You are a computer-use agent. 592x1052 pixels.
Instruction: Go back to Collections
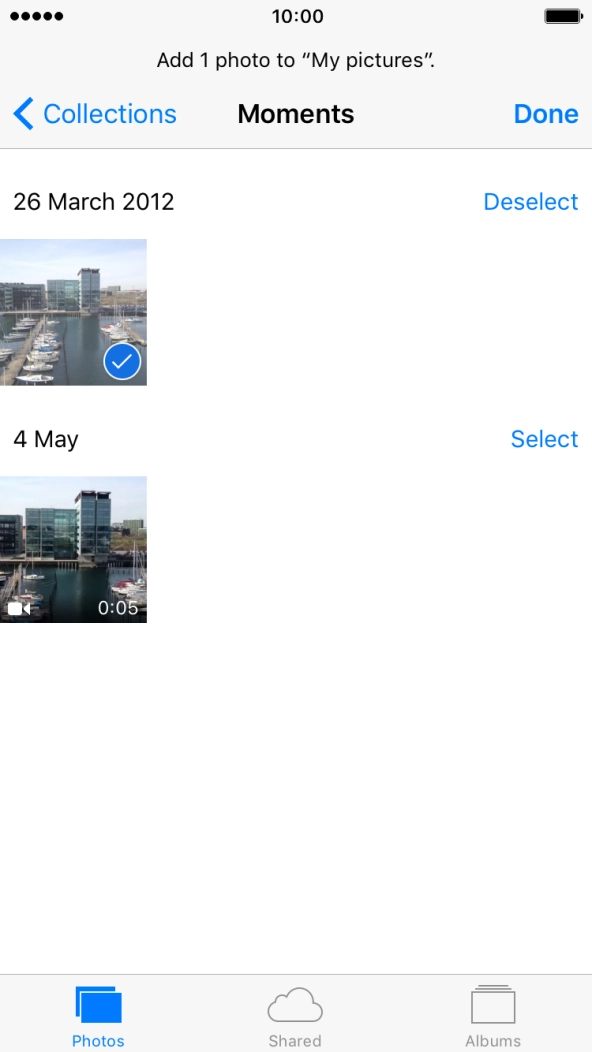tap(95, 113)
